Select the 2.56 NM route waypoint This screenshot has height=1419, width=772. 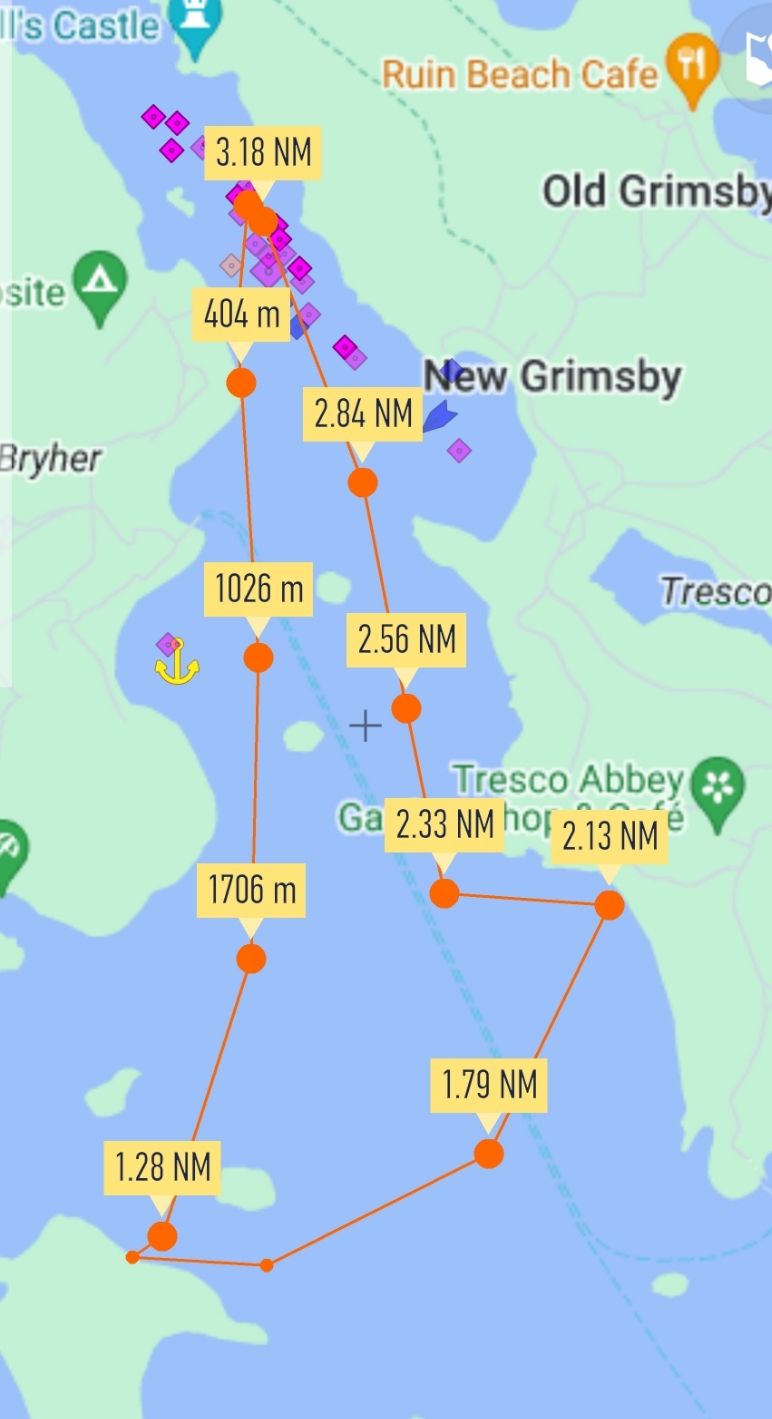[x=405, y=708]
